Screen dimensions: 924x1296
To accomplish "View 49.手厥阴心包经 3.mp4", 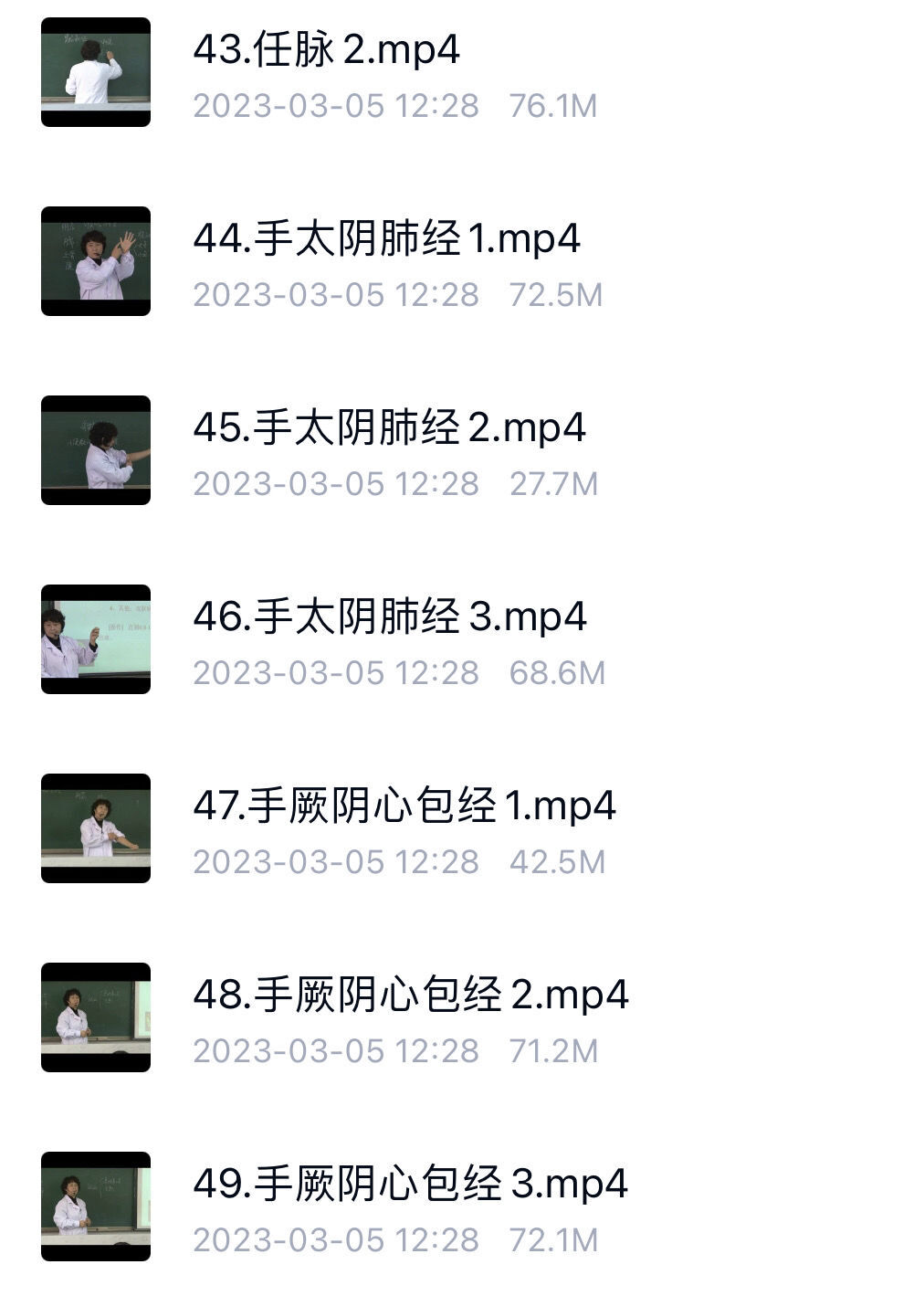I will [x=410, y=1185].
